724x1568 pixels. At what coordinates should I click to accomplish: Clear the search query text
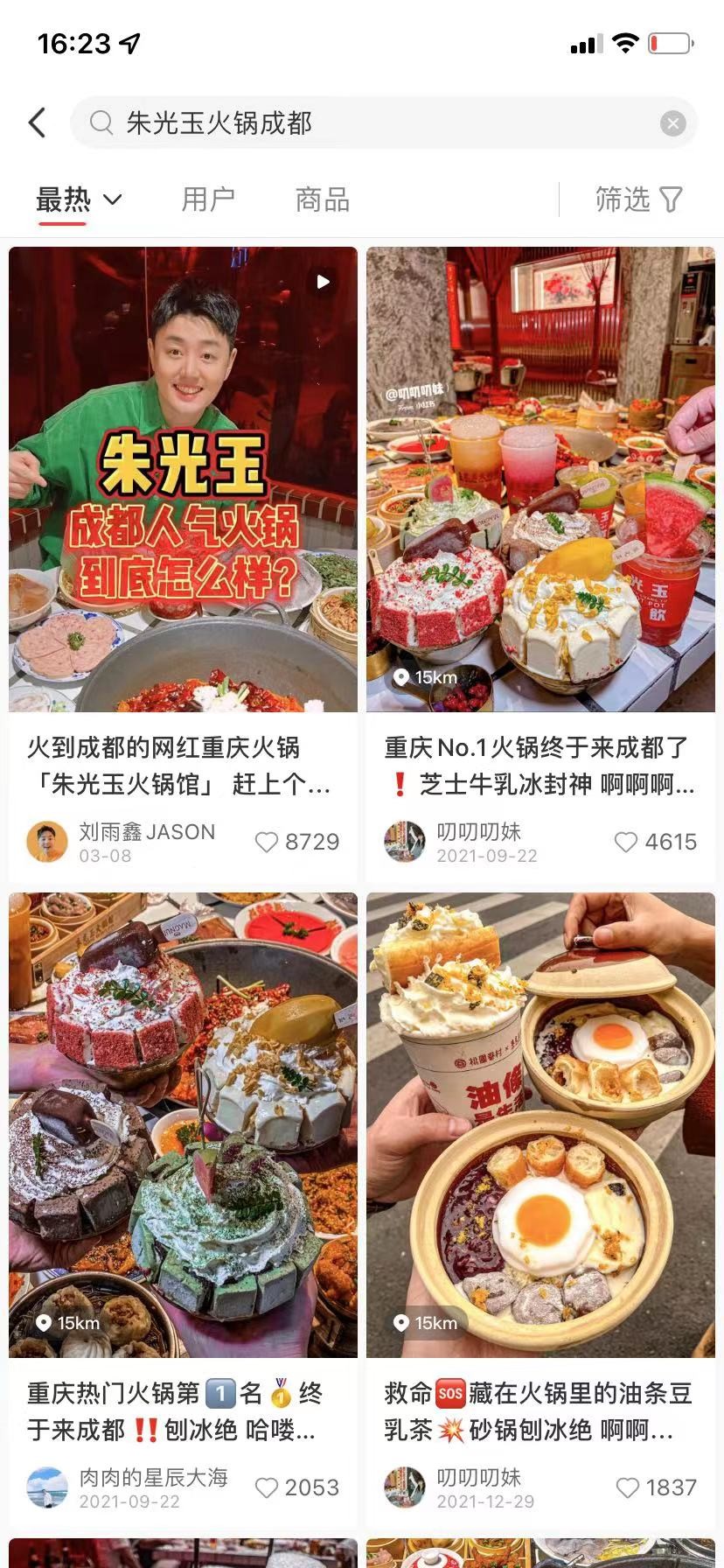click(672, 123)
